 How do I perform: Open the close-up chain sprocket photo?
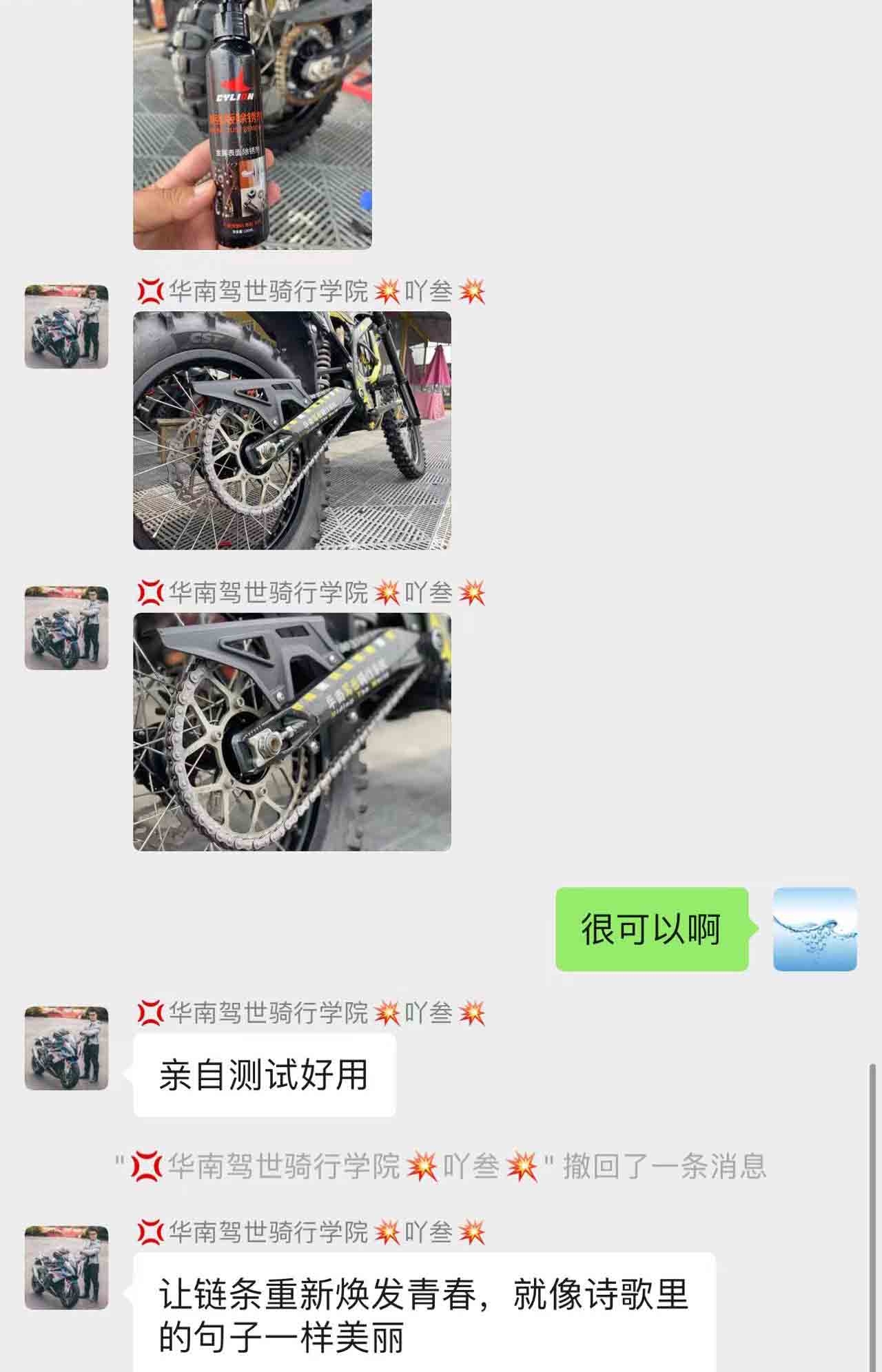tap(292, 732)
